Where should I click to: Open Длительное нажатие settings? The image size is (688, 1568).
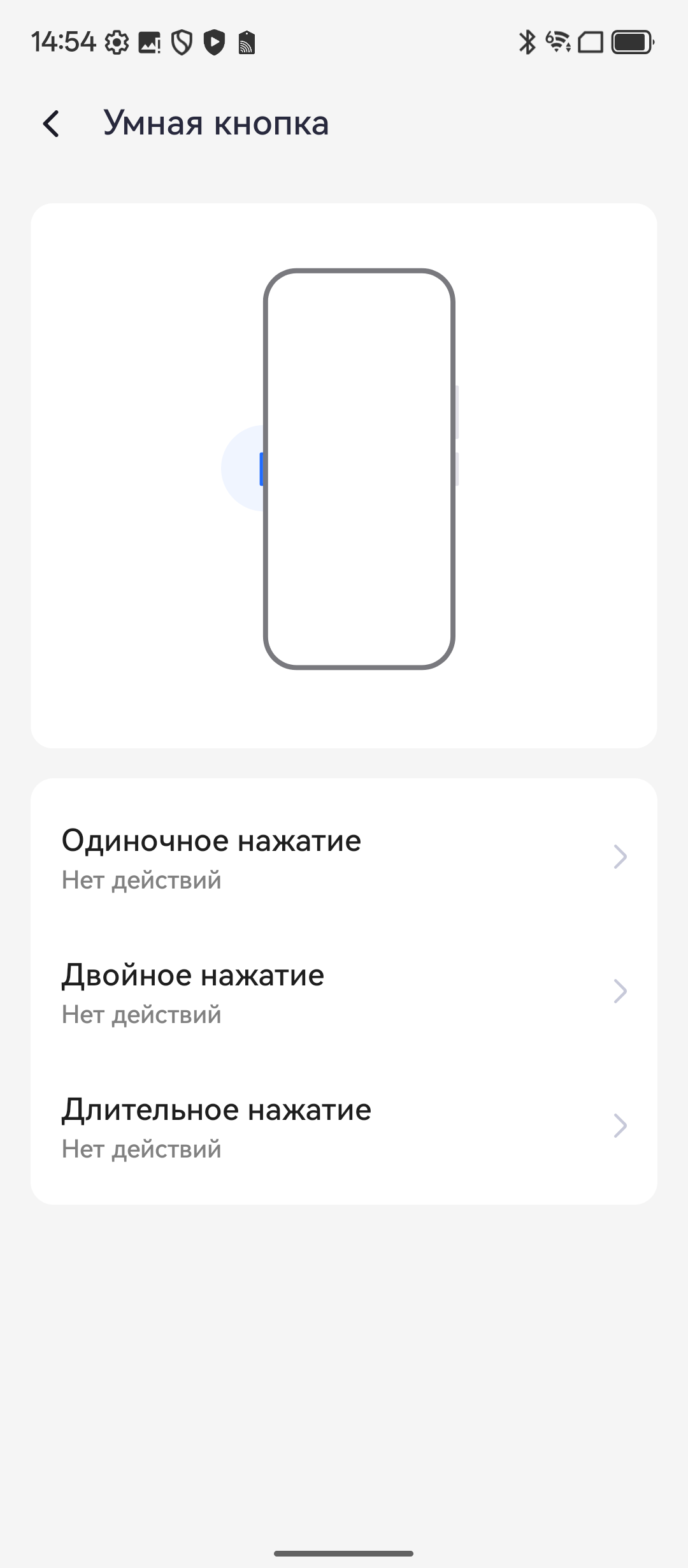pyautogui.click(x=344, y=1126)
